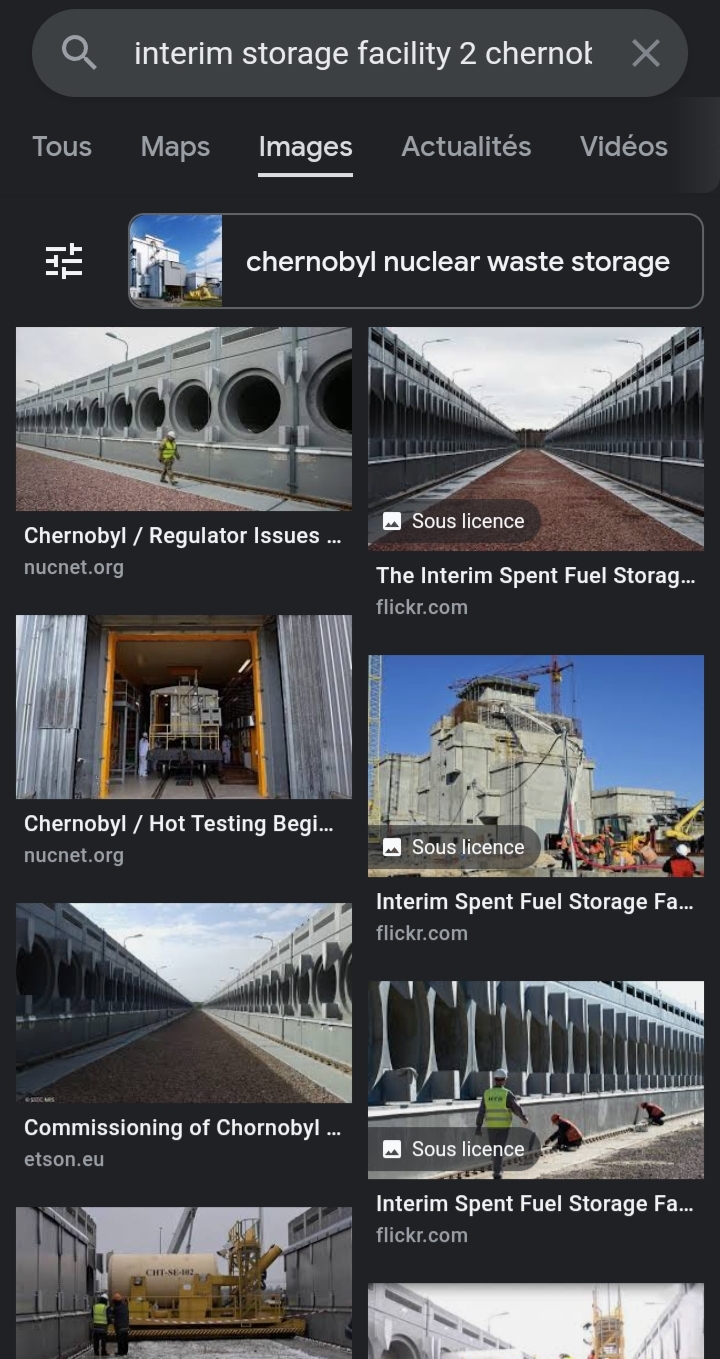
Task: Select the chernobyl nuclear waste storage suggestion
Action: coord(416,261)
